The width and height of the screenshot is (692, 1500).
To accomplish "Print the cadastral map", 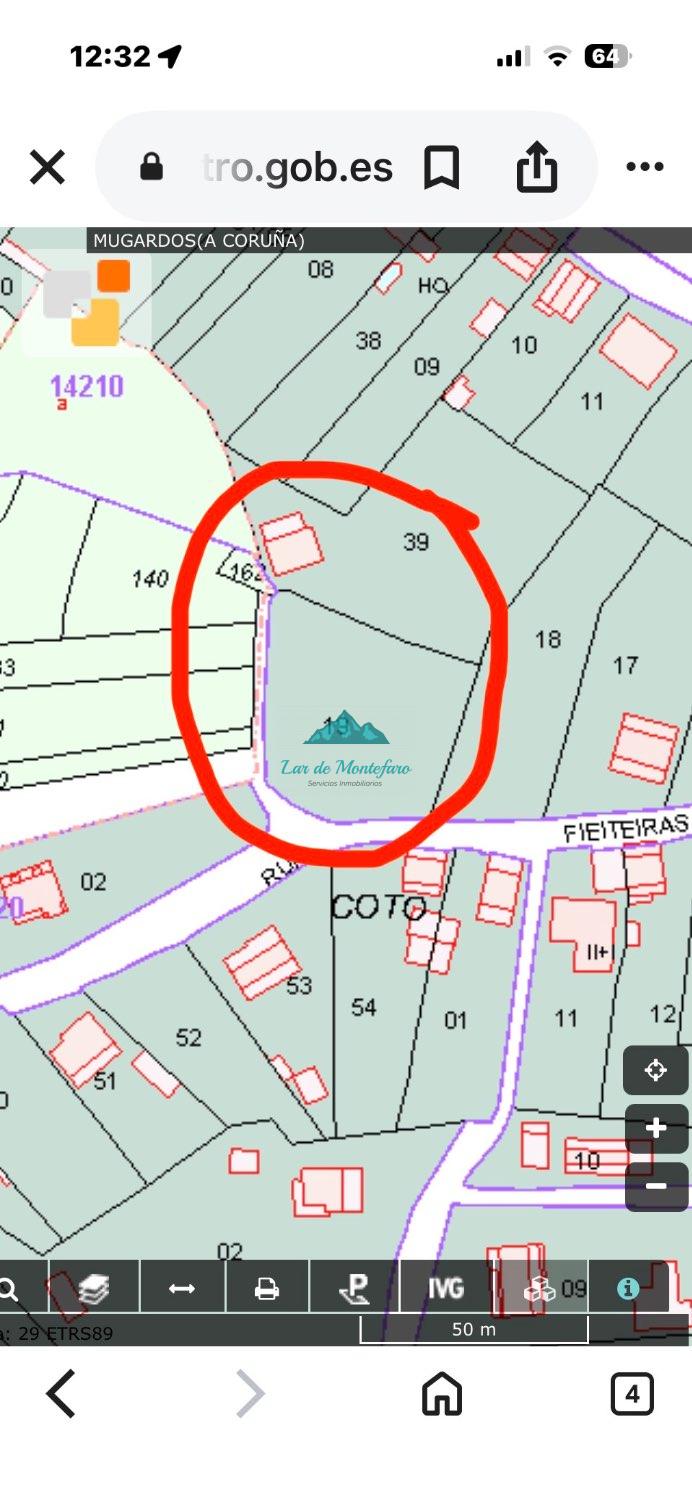I will pos(267,1289).
